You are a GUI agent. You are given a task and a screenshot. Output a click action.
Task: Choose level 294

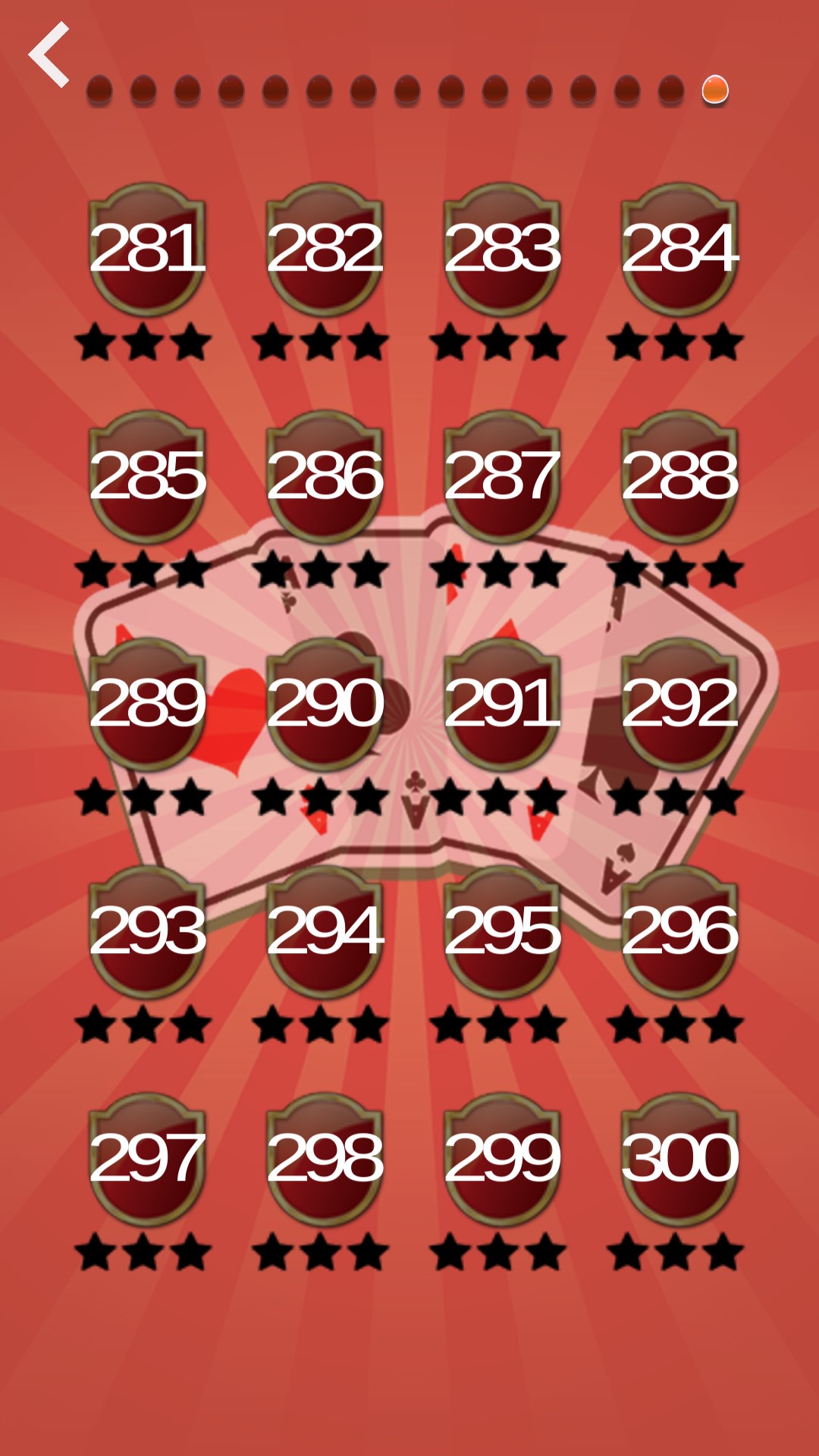pyautogui.click(x=325, y=931)
